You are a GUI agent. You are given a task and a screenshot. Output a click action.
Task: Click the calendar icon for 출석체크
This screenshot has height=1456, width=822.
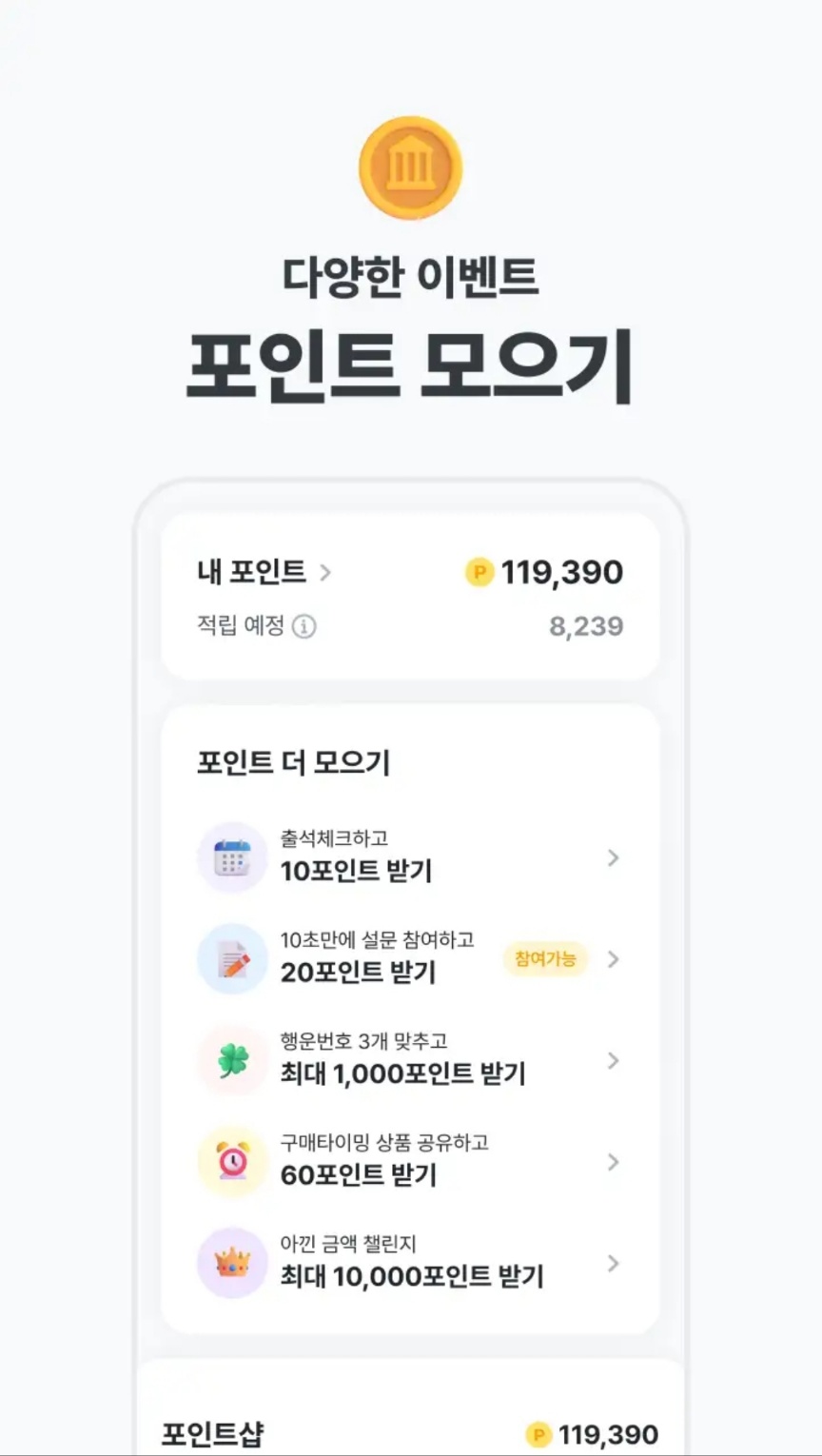pyautogui.click(x=231, y=857)
